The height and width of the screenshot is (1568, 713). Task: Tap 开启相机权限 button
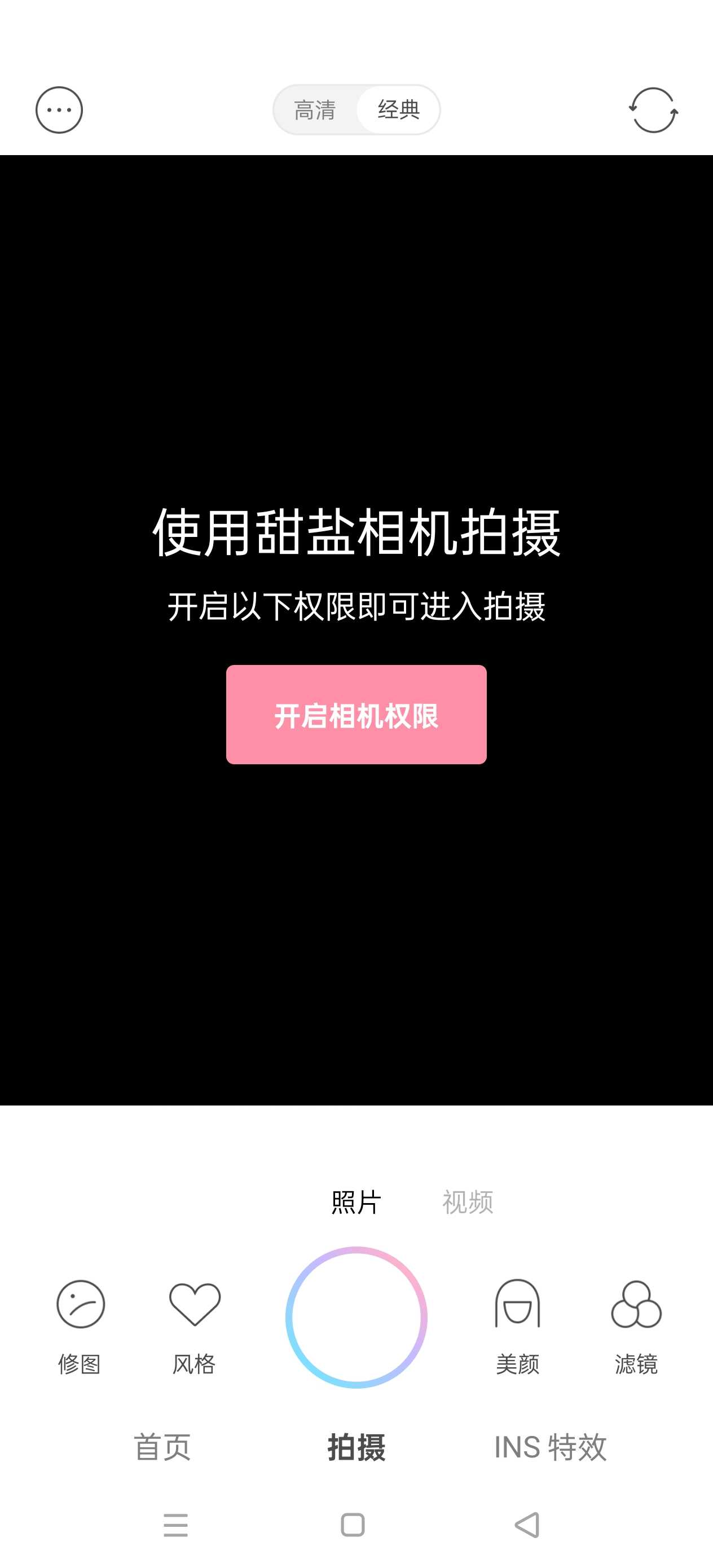[x=356, y=715]
